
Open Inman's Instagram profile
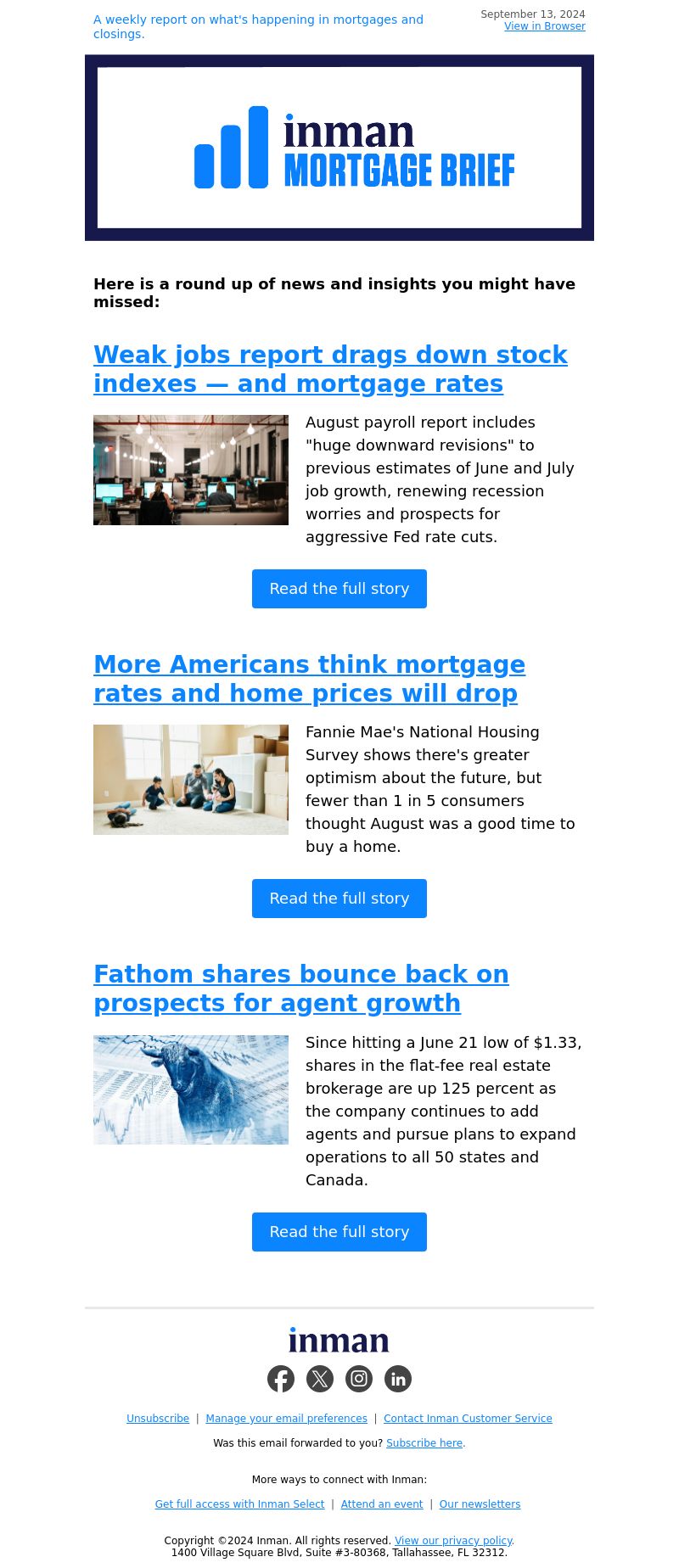tap(359, 1379)
